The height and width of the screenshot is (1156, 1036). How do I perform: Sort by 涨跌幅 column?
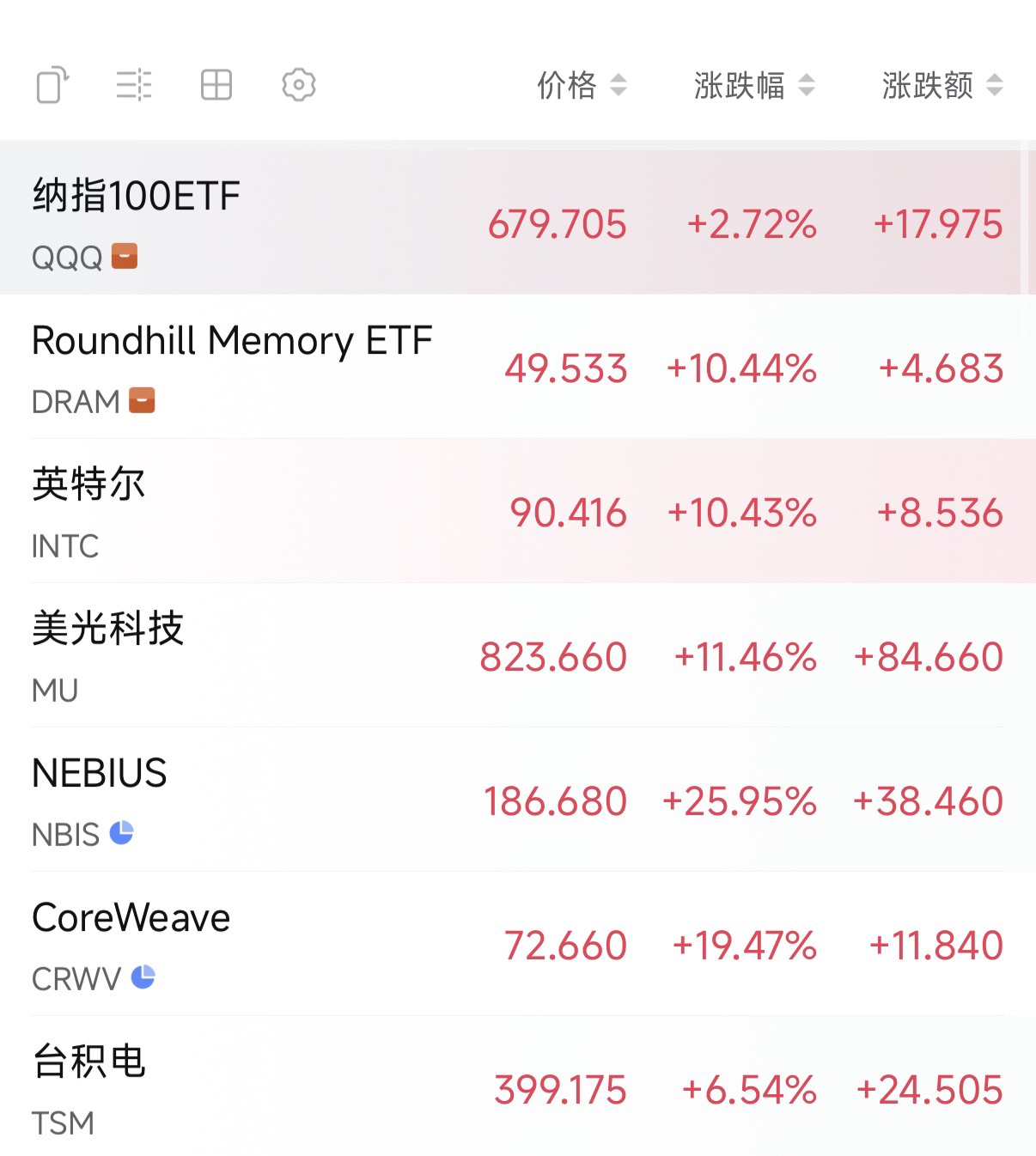click(754, 85)
